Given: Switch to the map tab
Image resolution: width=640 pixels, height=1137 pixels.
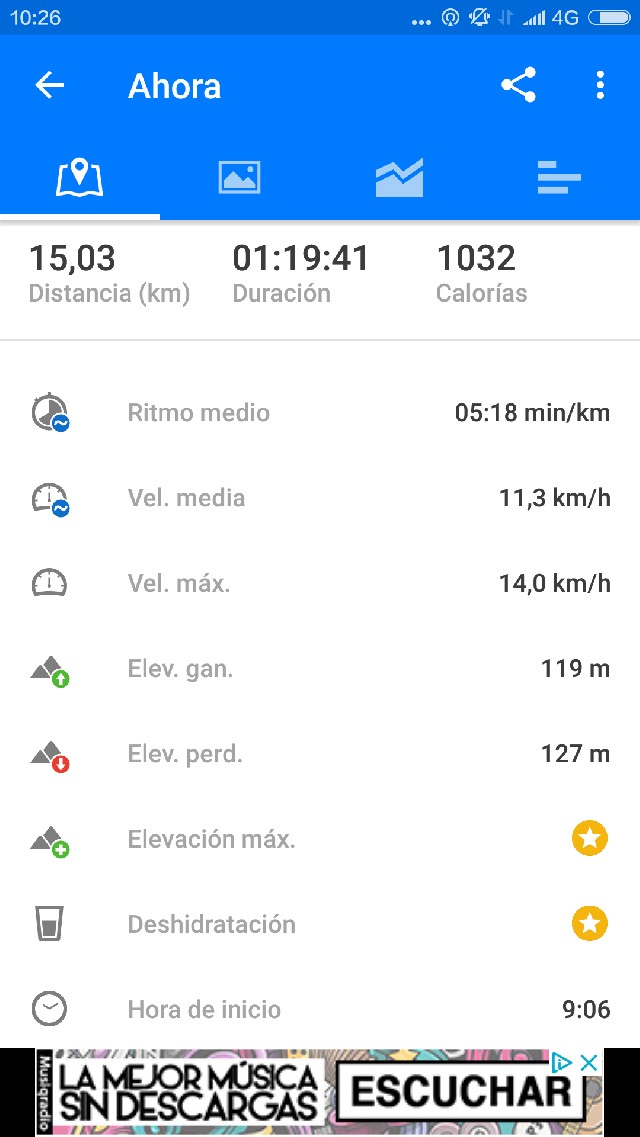Looking at the screenshot, I should tap(80, 178).
